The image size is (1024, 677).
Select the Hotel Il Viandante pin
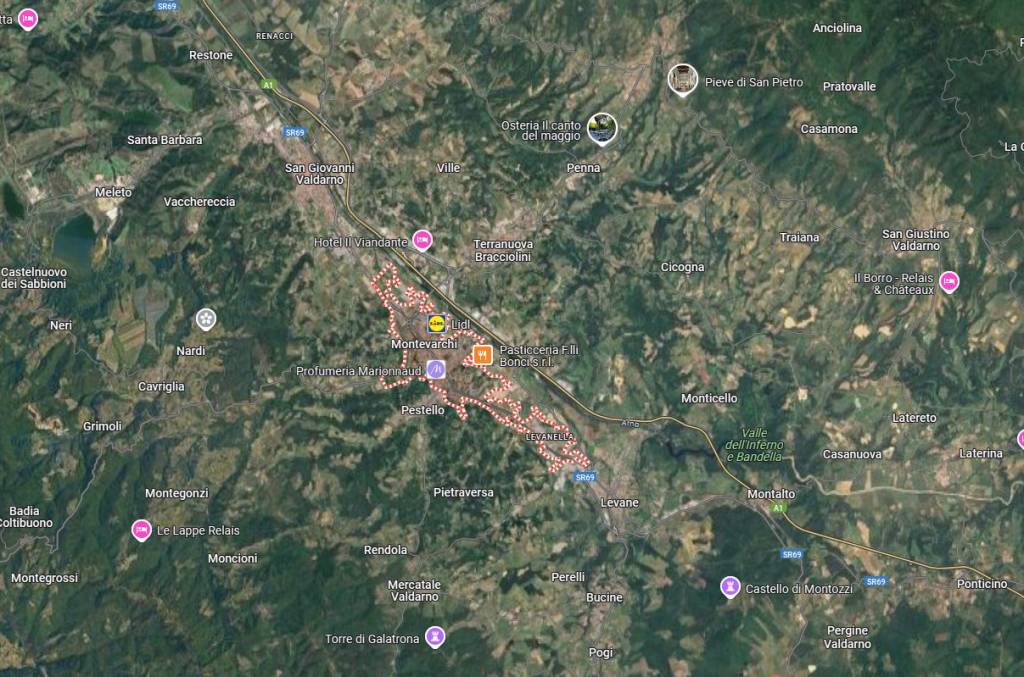click(x=422, y=240)
